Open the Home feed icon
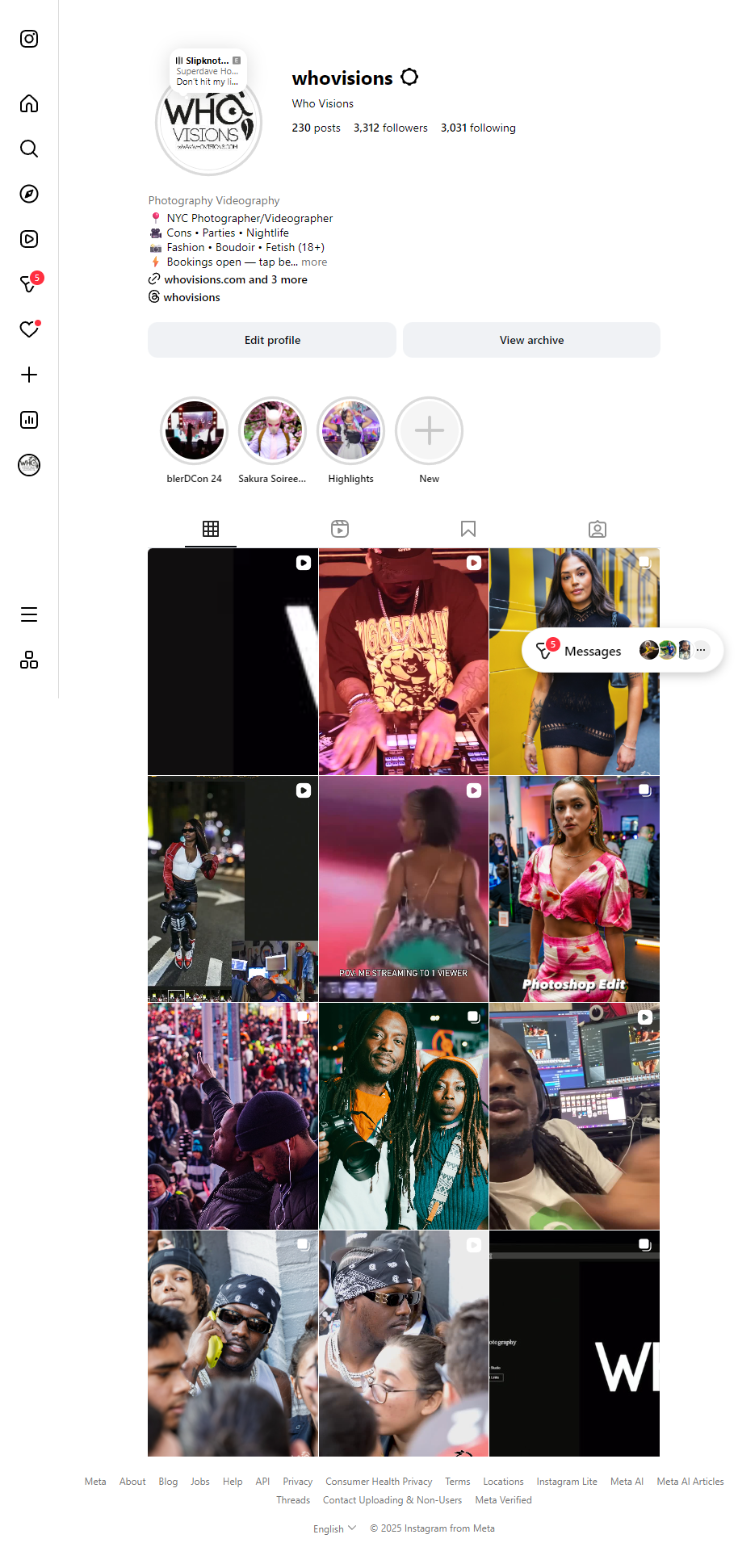738x1568 pixels. pyautogui.click(x=29, y=103)
